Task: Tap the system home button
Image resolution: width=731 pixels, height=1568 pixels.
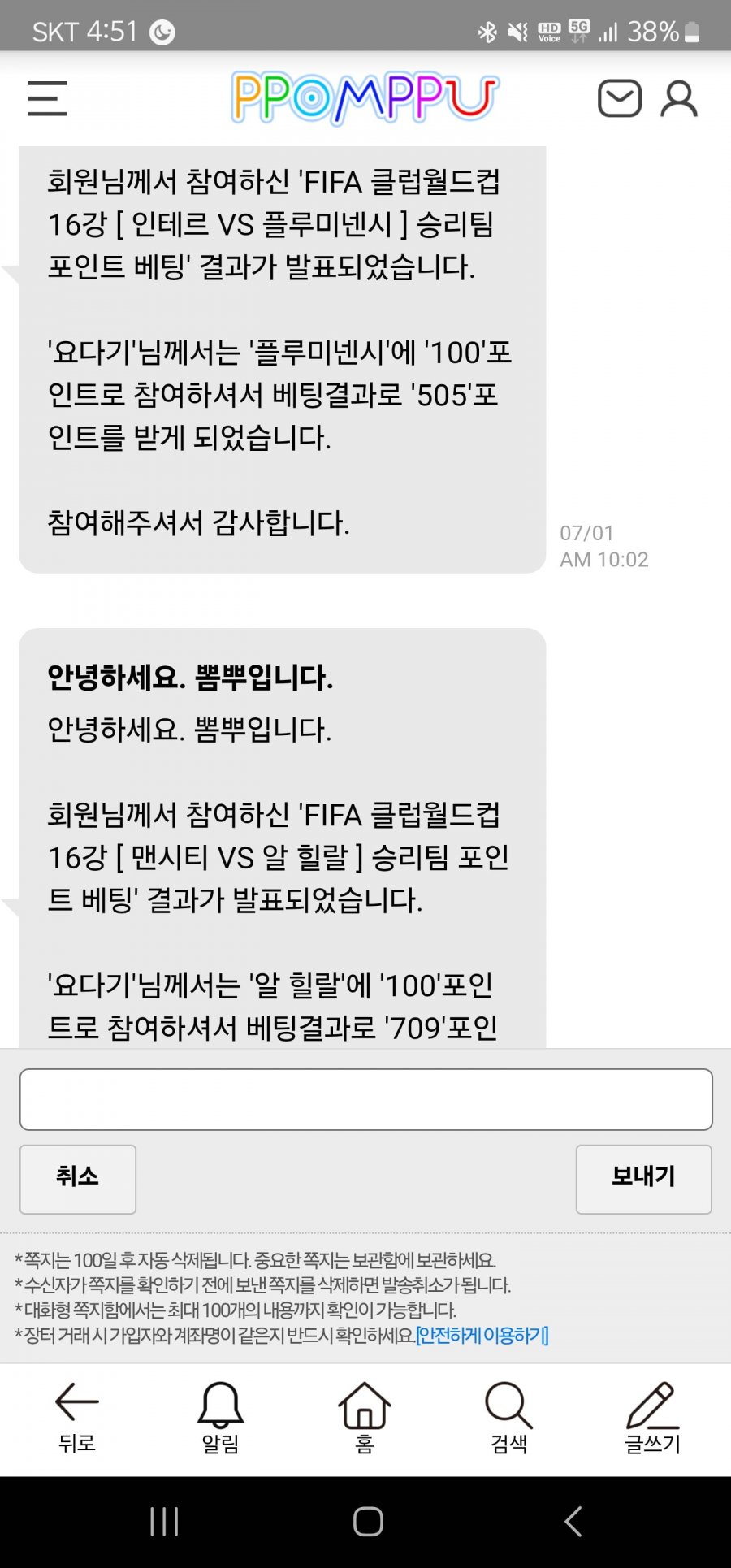Action: point(368,1522)
